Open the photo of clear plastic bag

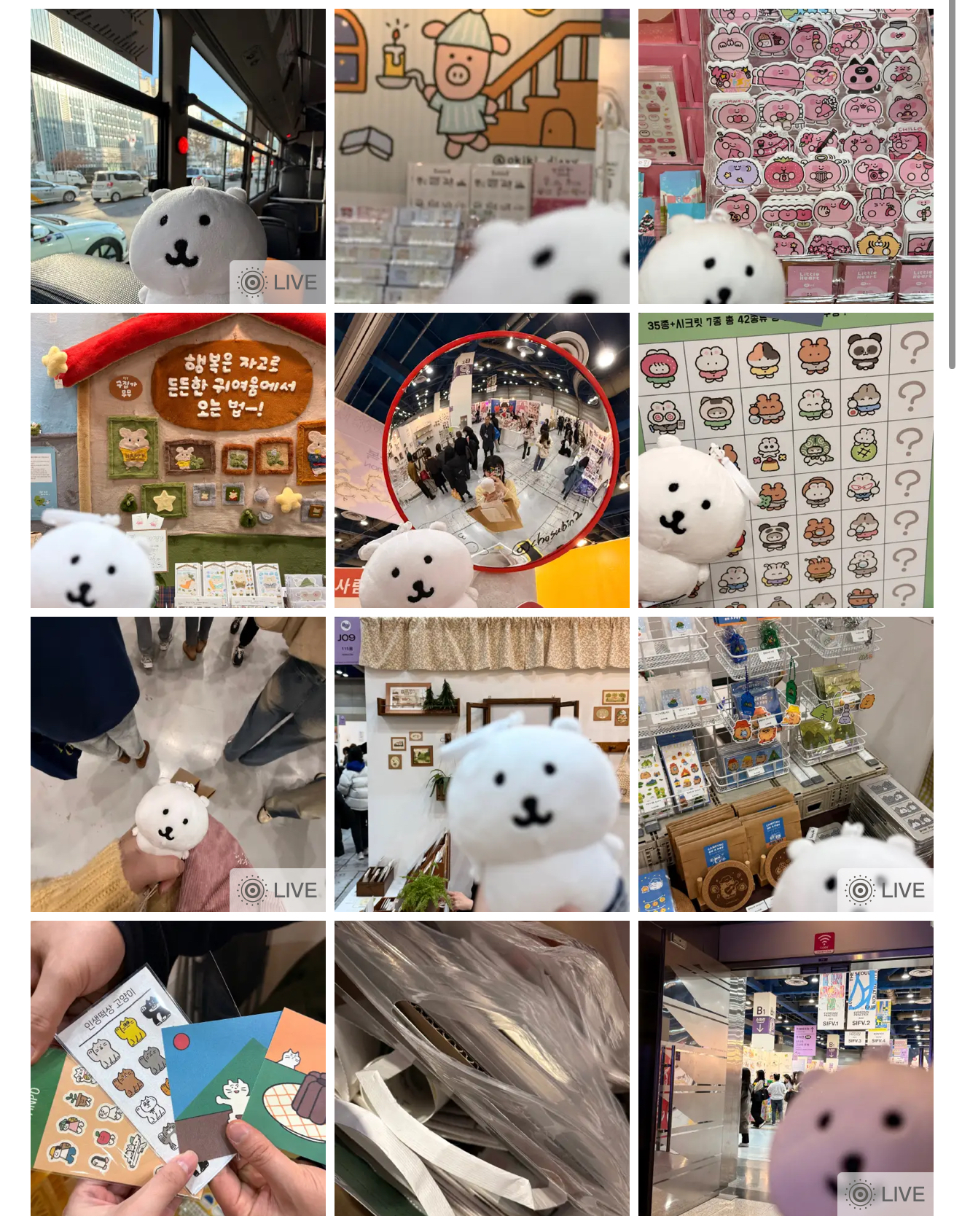coord(482,1068)
